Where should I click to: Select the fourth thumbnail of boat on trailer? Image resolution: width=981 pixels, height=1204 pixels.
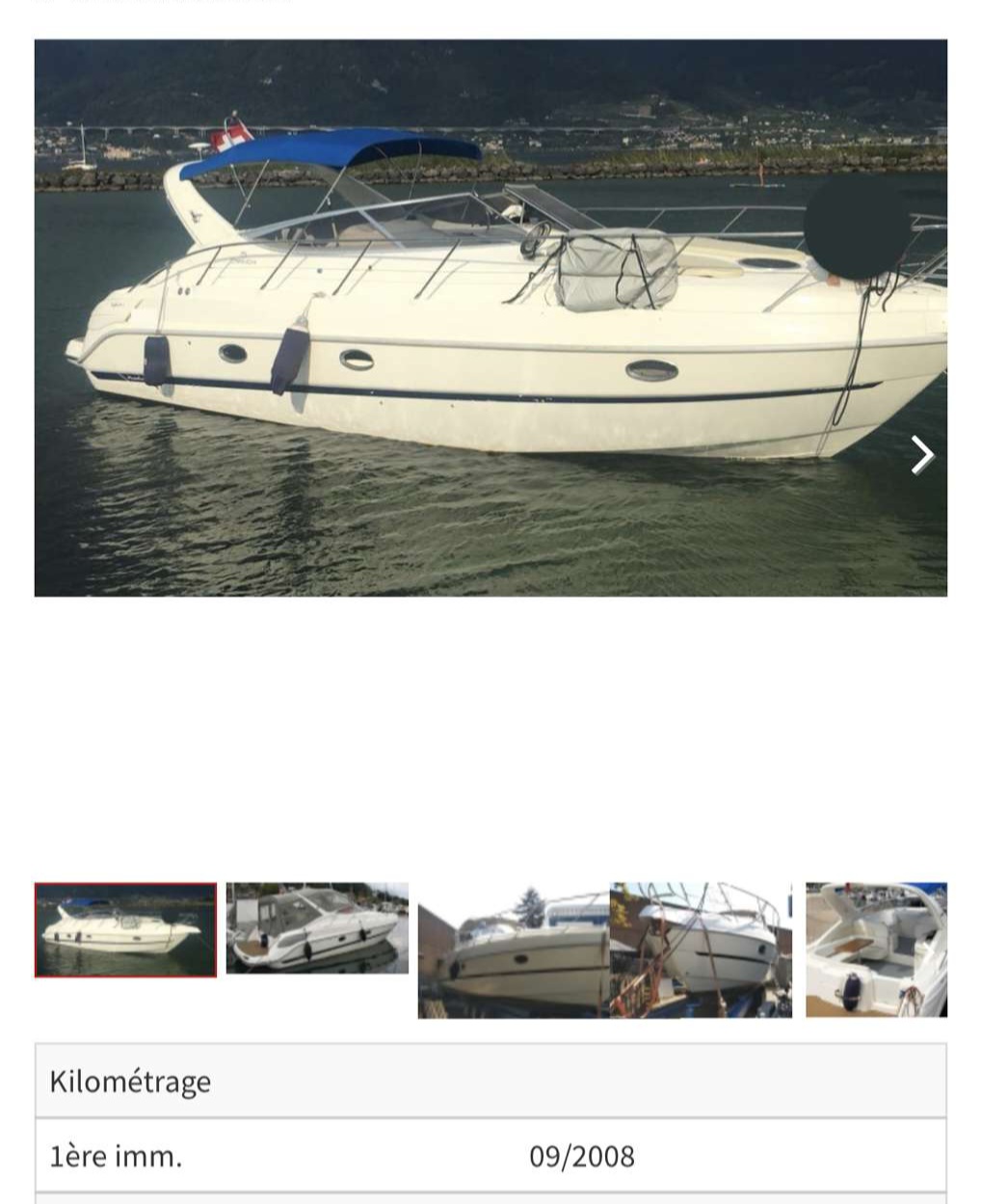pos(701,950)
